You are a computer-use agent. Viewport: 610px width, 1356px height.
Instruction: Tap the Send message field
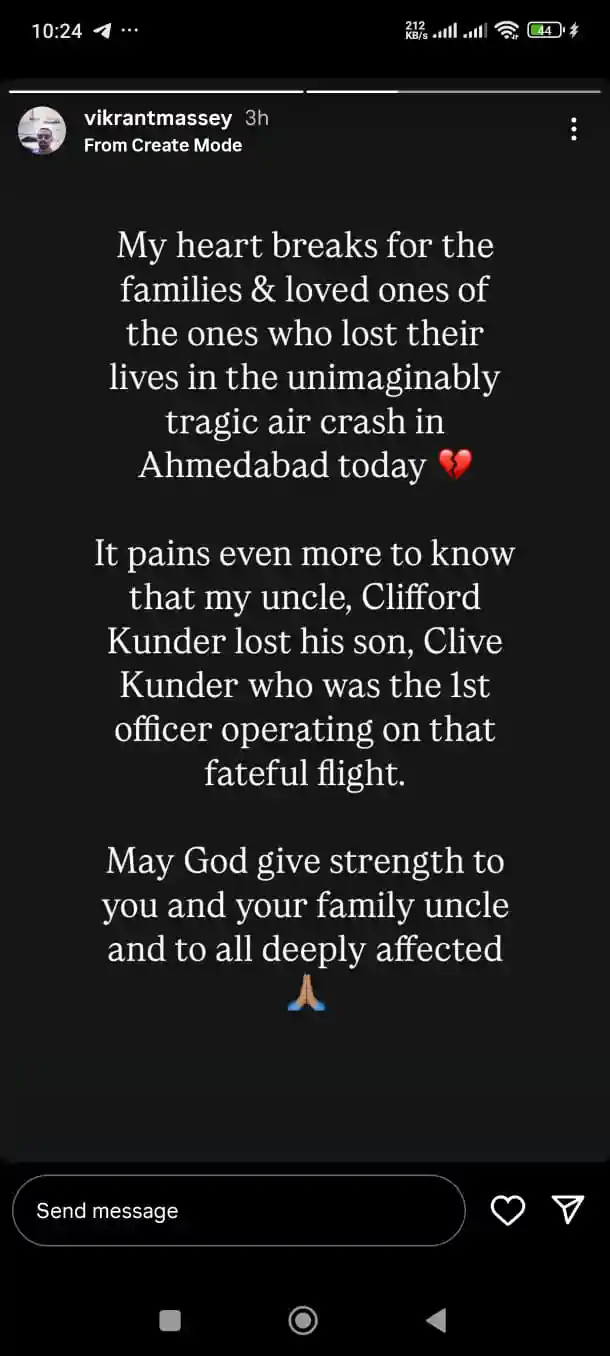pyautogui.click(x=239, y=1210)
